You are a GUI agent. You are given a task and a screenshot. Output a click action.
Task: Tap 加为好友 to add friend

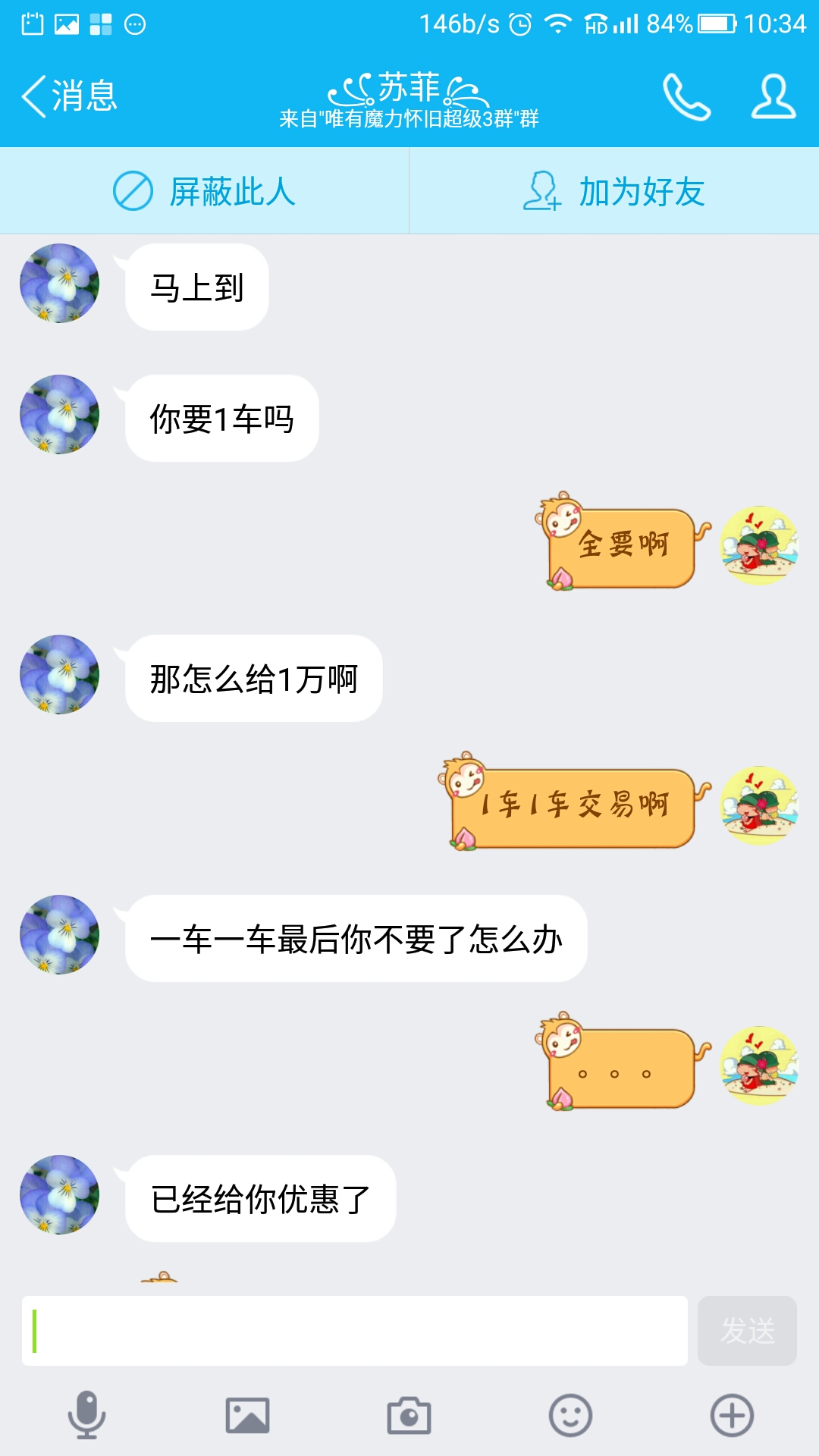click(x=614, y=191)
